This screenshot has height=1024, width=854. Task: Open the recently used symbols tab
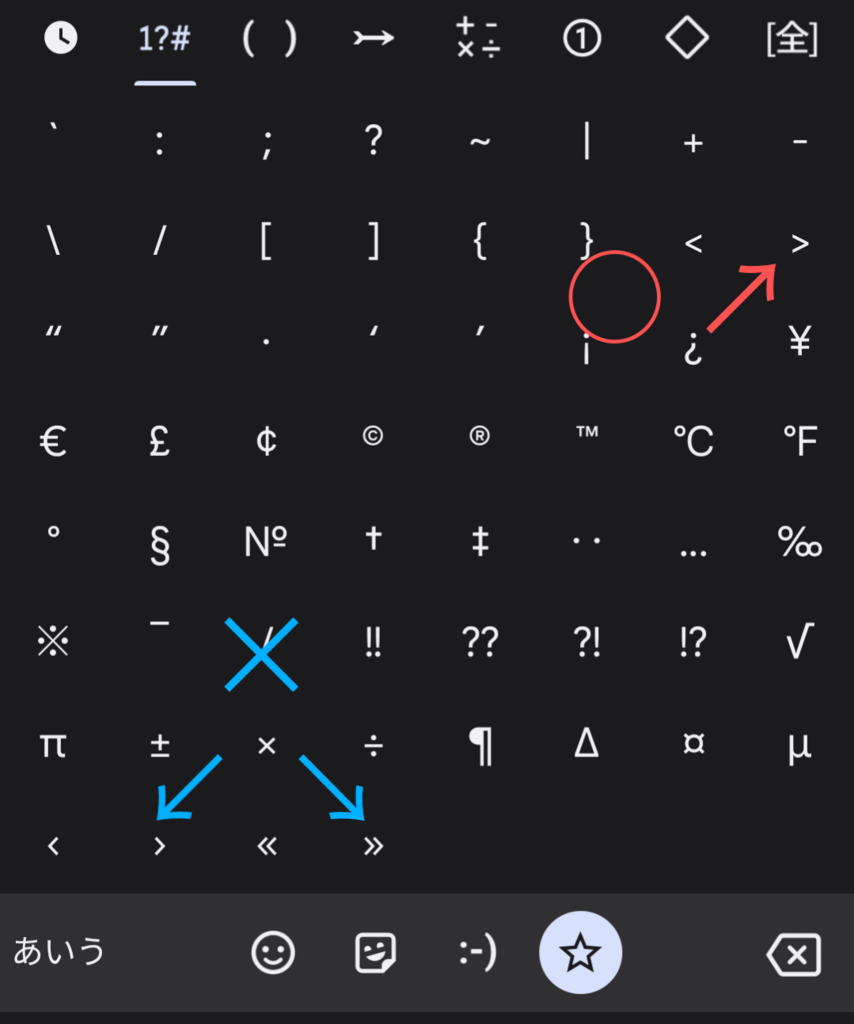pos(60,40)
